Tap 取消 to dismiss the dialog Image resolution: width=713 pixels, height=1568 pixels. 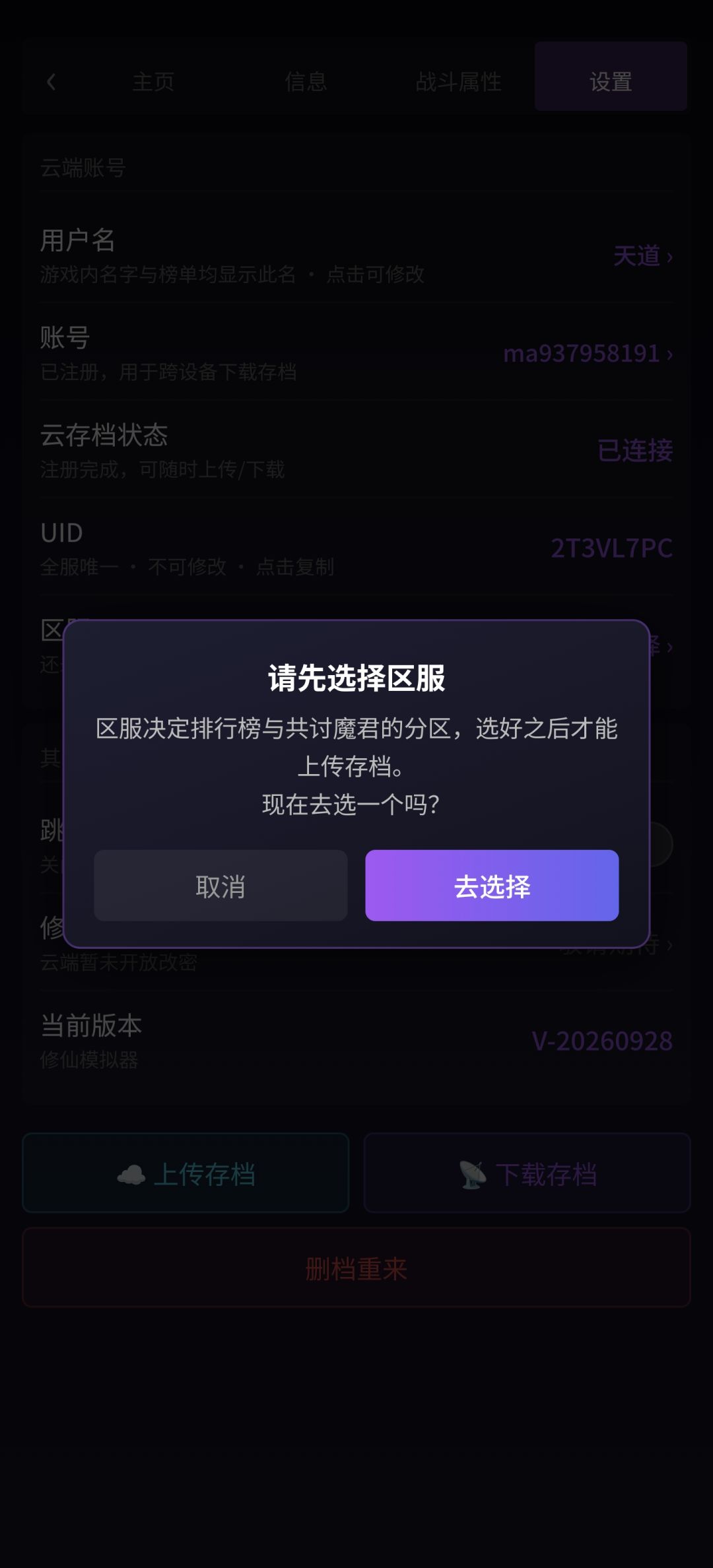tap(221, 885)
